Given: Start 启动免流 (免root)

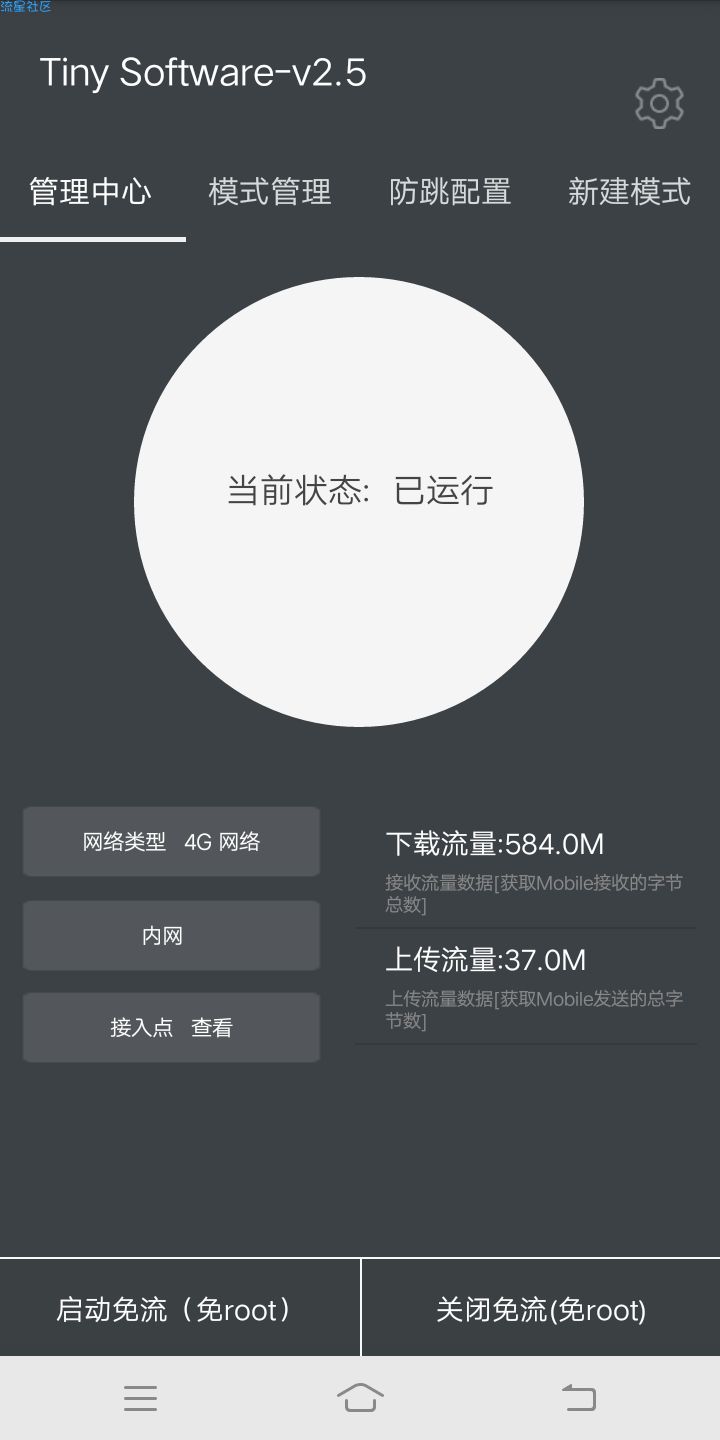Looking at the screenshot, I should tap(179, 1309).
